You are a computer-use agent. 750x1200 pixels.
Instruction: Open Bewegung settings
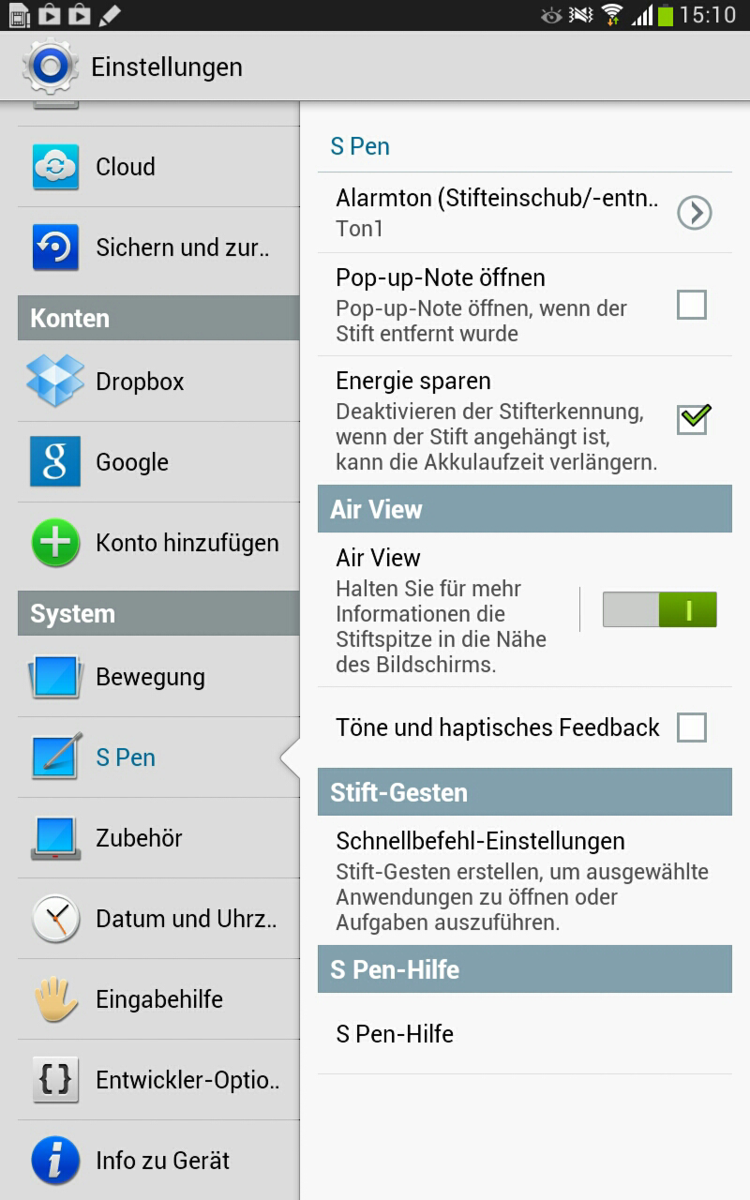point(158,677)
